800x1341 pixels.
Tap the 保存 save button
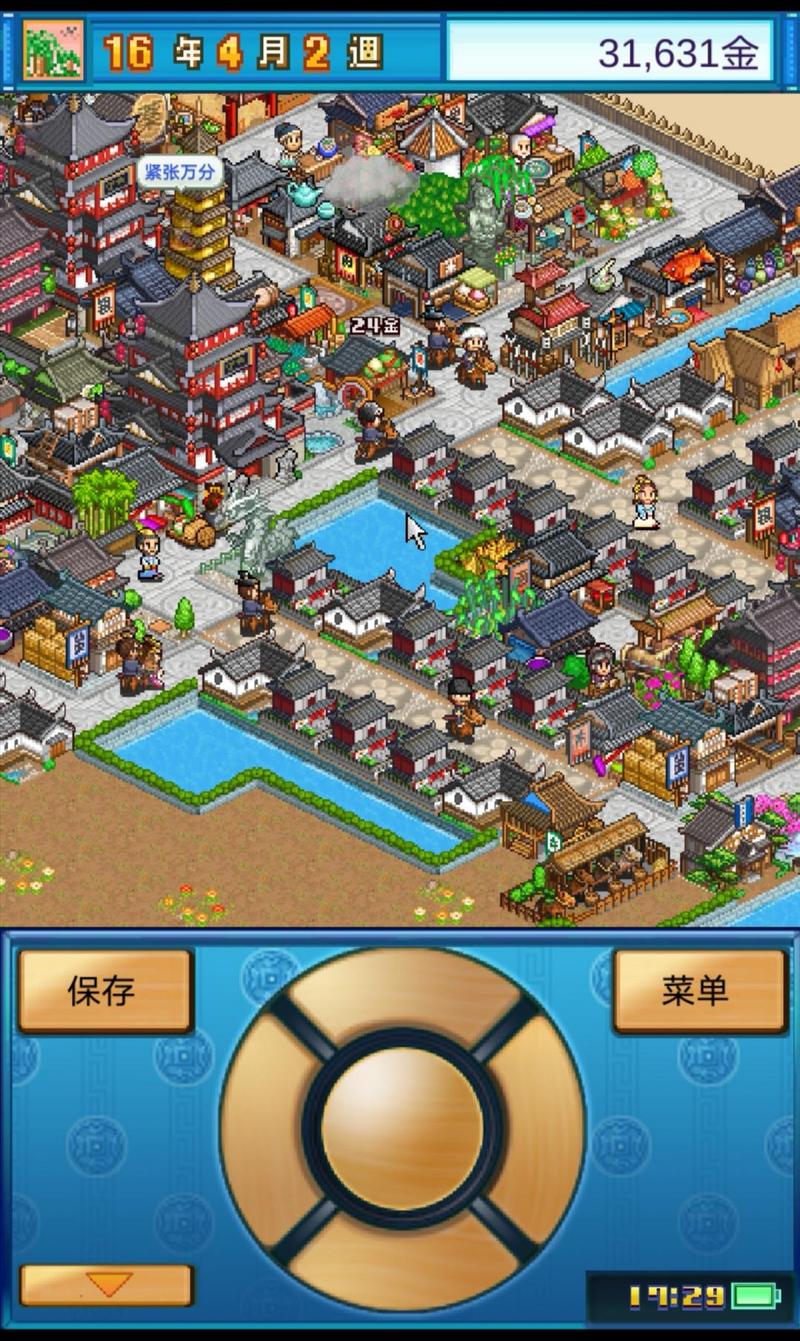pyautogui.click(x=104, y=991)
